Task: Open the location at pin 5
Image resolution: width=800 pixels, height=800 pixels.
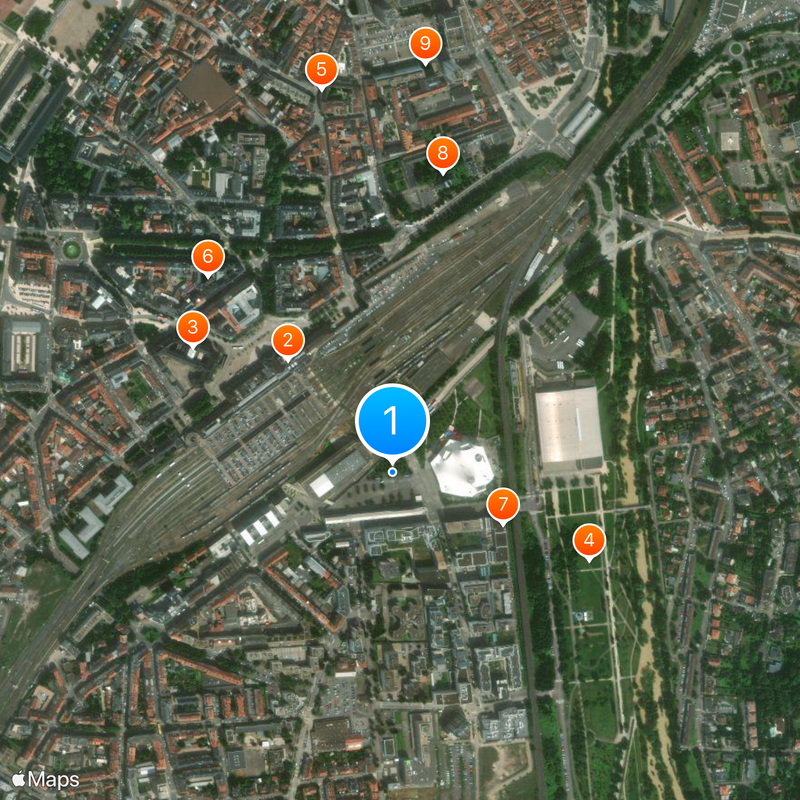Action: [322, 70]
